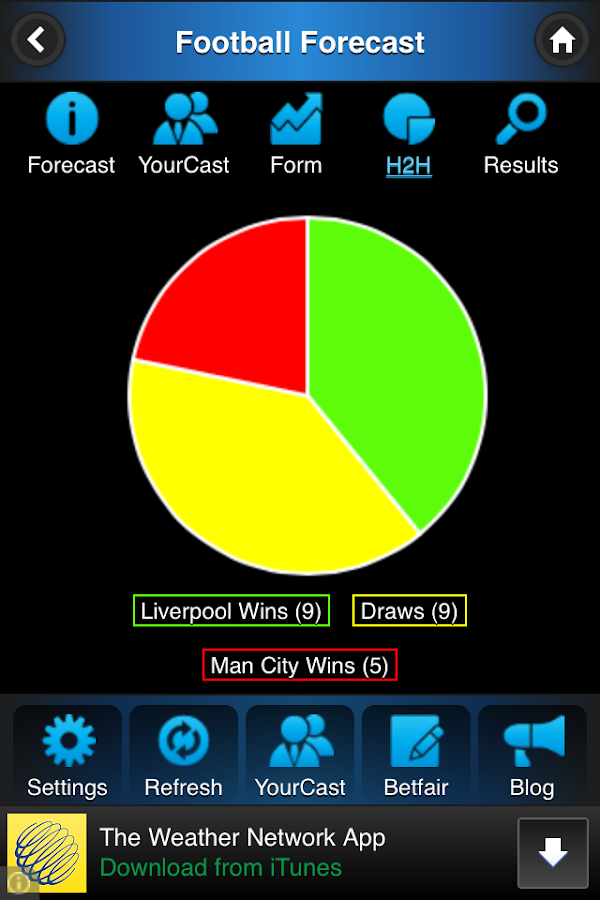Open the Betfair button
The height and width of the screenshot is (900, 600).
(416, 755)
